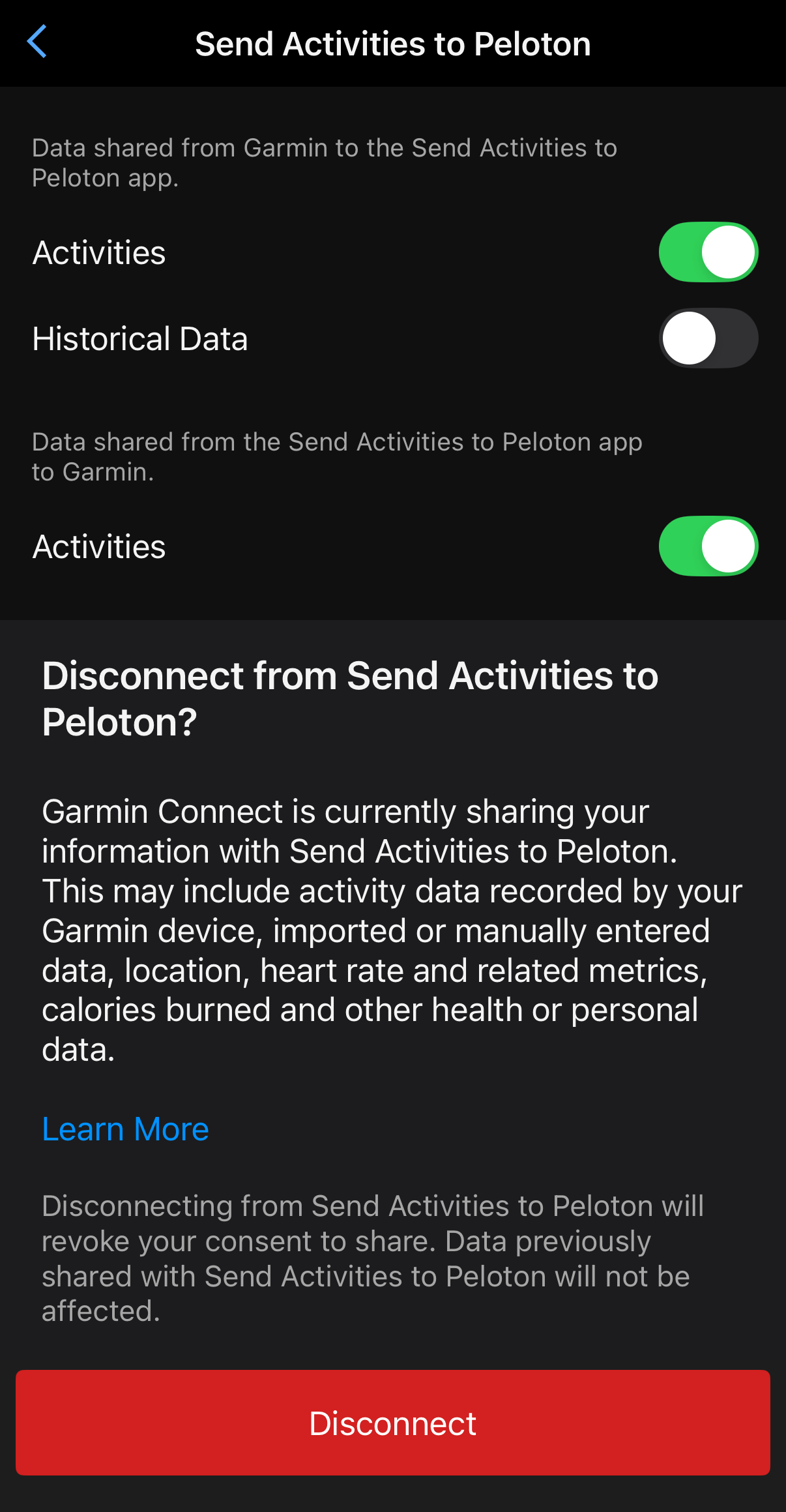Turn off Activities sharing from Garmin to Peloton
The width and height of the screenshot is (786, 1512).
click(x=708, y=252)
